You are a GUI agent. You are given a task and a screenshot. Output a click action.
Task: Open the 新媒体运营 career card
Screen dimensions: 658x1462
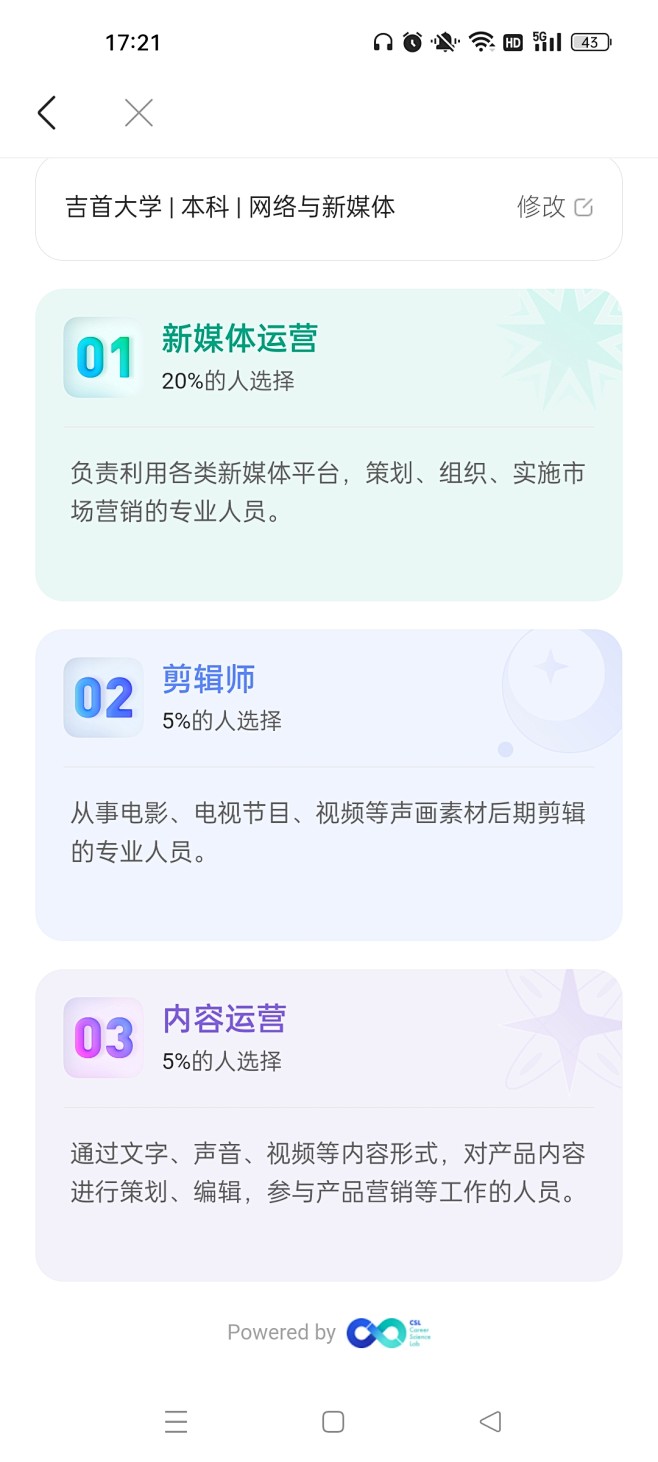[328, 445]
